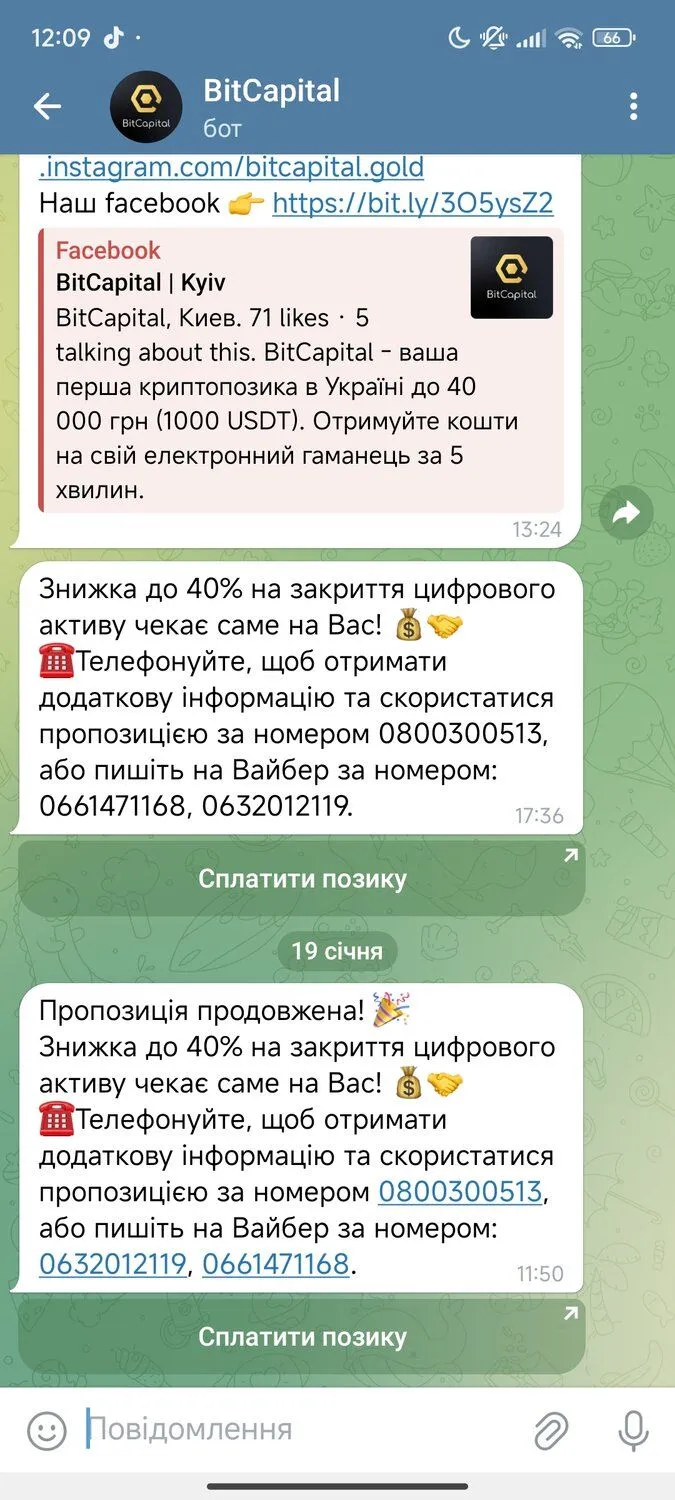Focus the "Повідомлення" message field
The width and height of the screenshot is (675, 1500).
click(300, 1430)
